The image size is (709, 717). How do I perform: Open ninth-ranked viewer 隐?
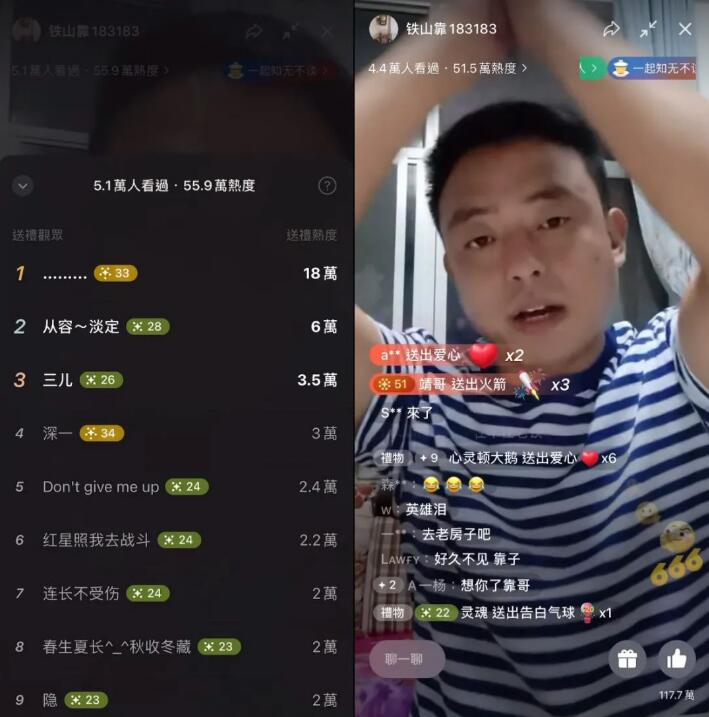coord(50,700)
